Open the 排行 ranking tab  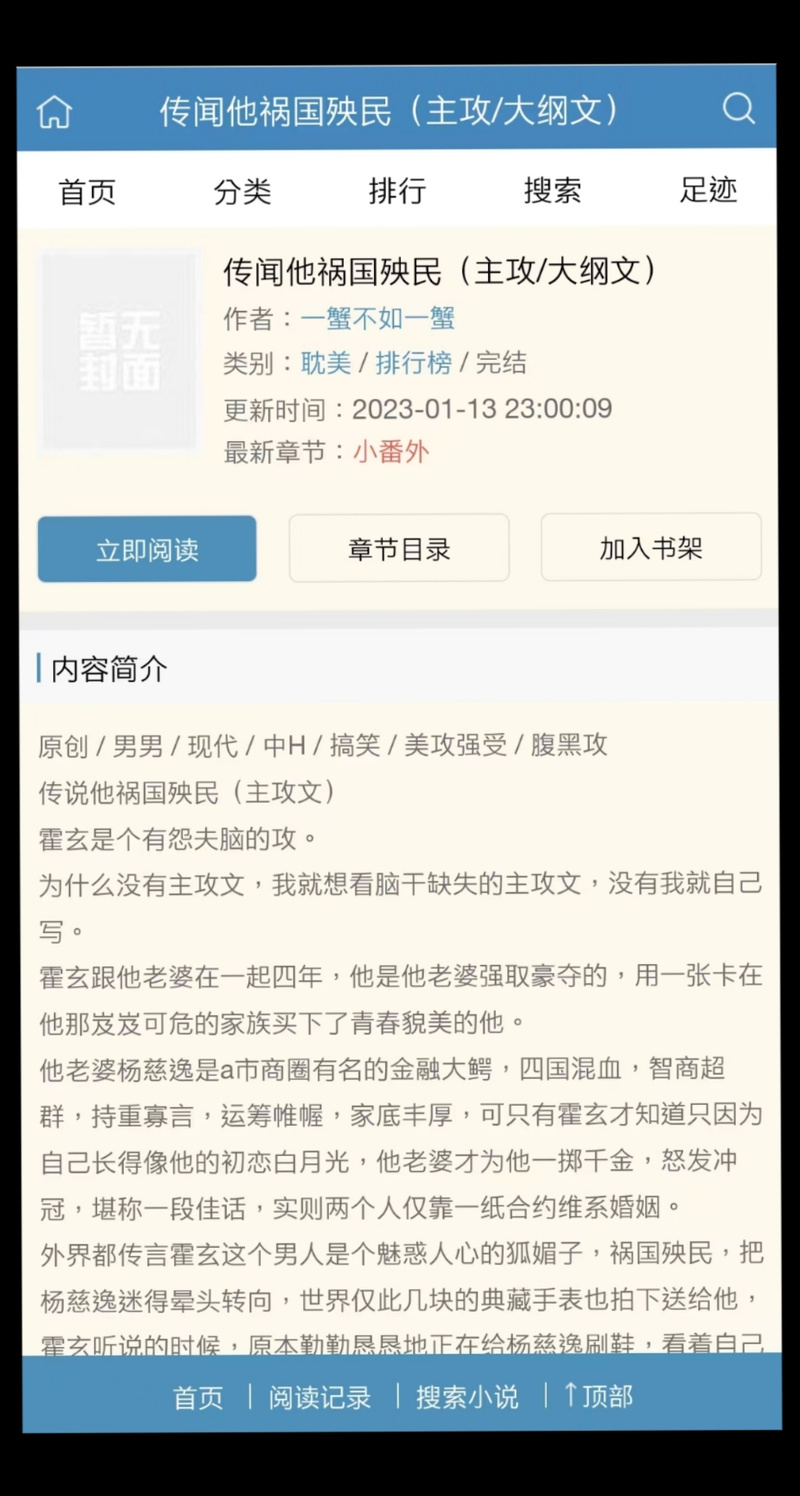coord(399,191)
